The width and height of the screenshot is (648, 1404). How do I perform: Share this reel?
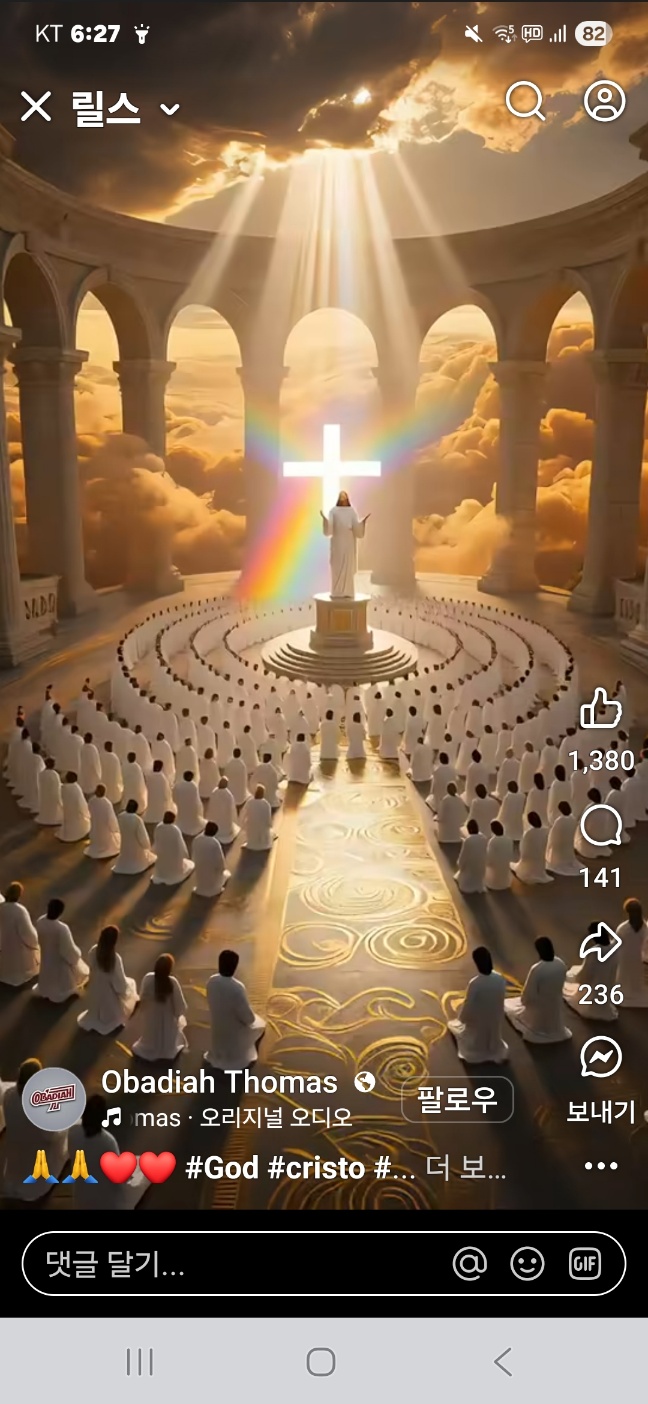tap(601, 943)
